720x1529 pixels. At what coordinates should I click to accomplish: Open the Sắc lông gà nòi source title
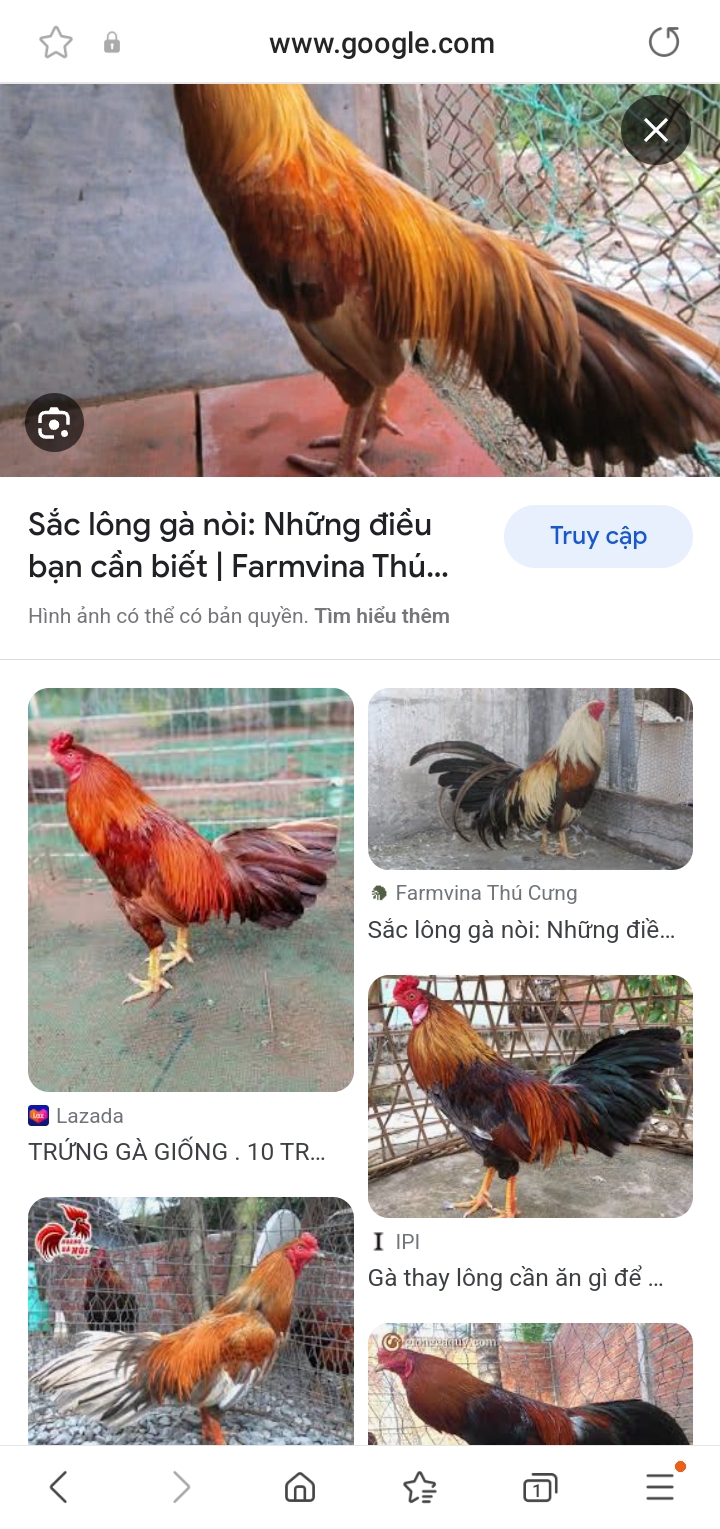pyautogui.click(x=238, y=545)
